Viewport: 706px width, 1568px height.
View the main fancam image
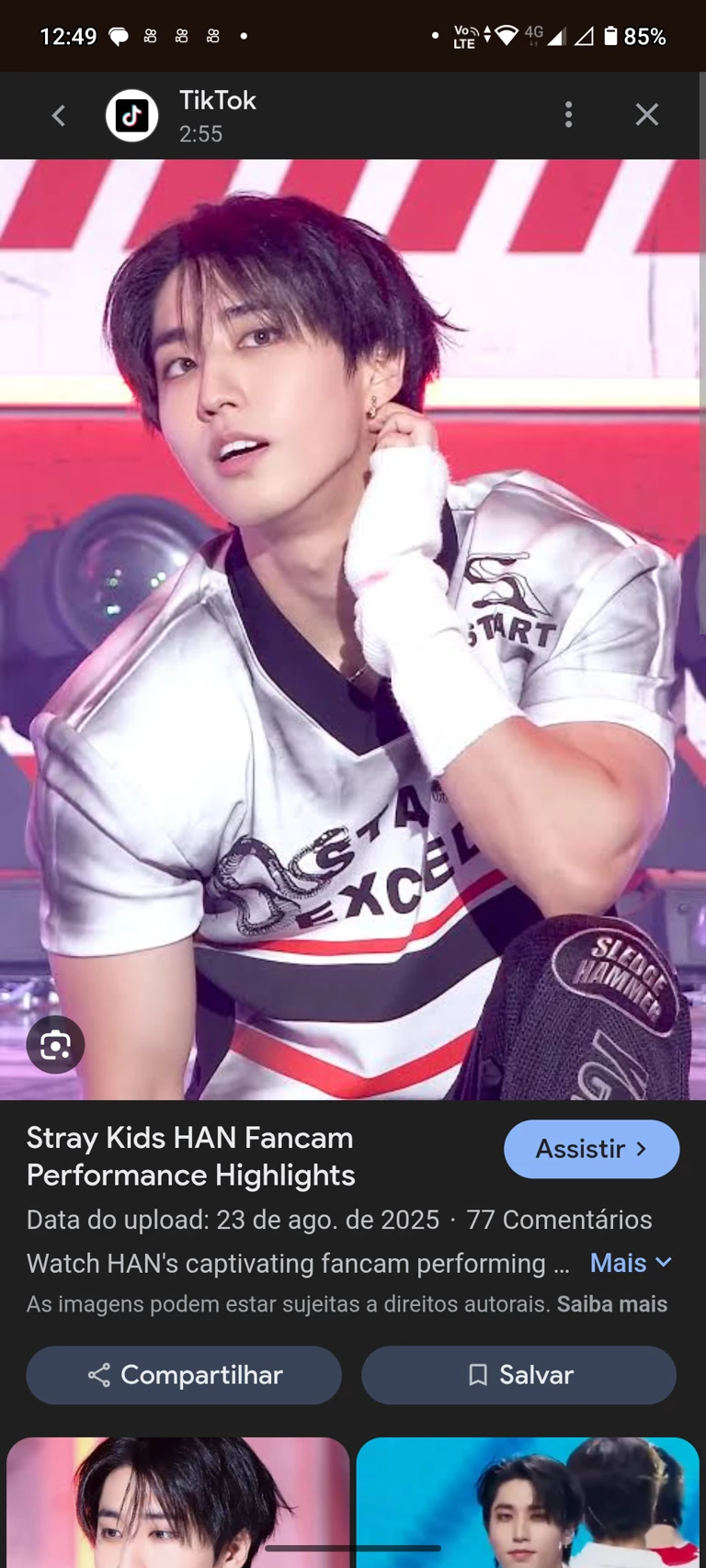[353, 629]
